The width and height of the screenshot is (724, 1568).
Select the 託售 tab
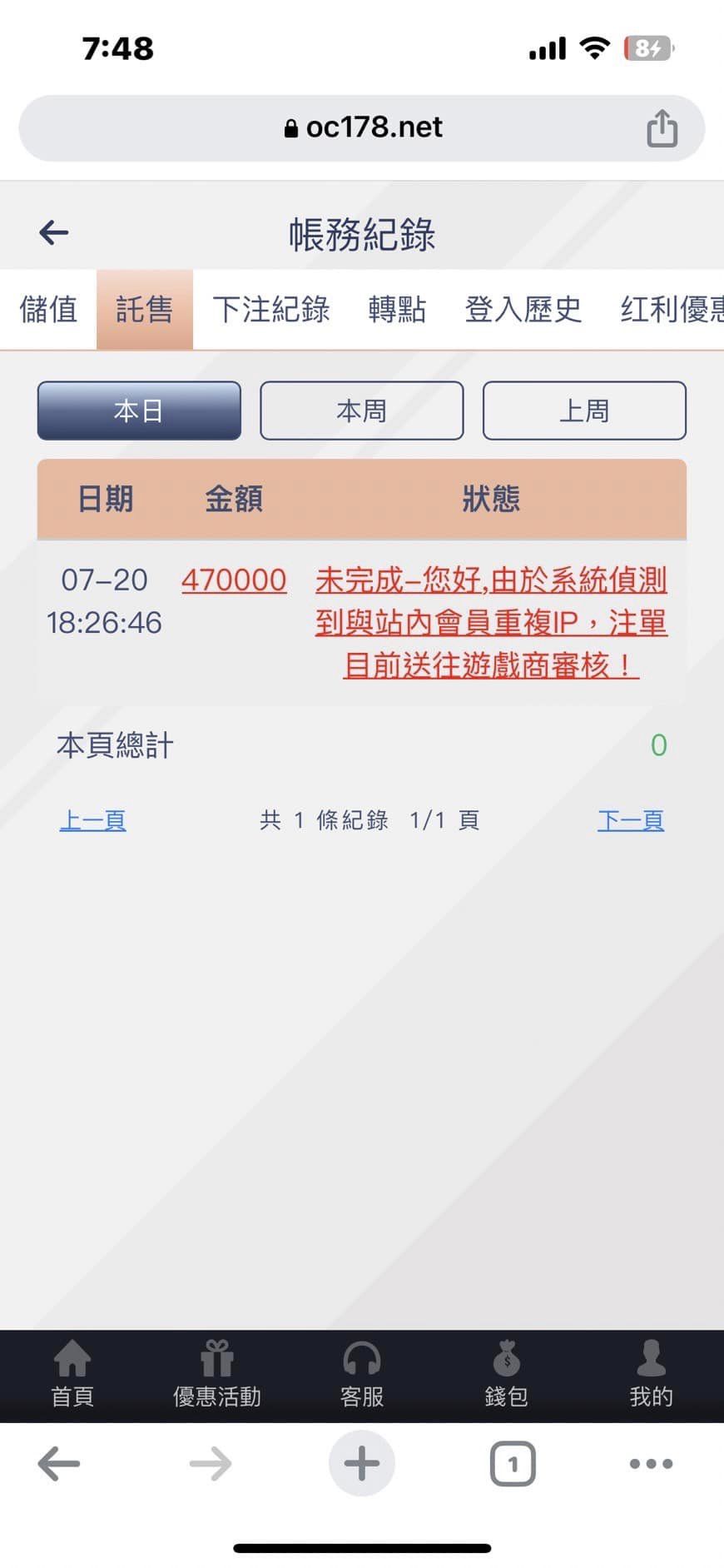(x=145, y=309)
